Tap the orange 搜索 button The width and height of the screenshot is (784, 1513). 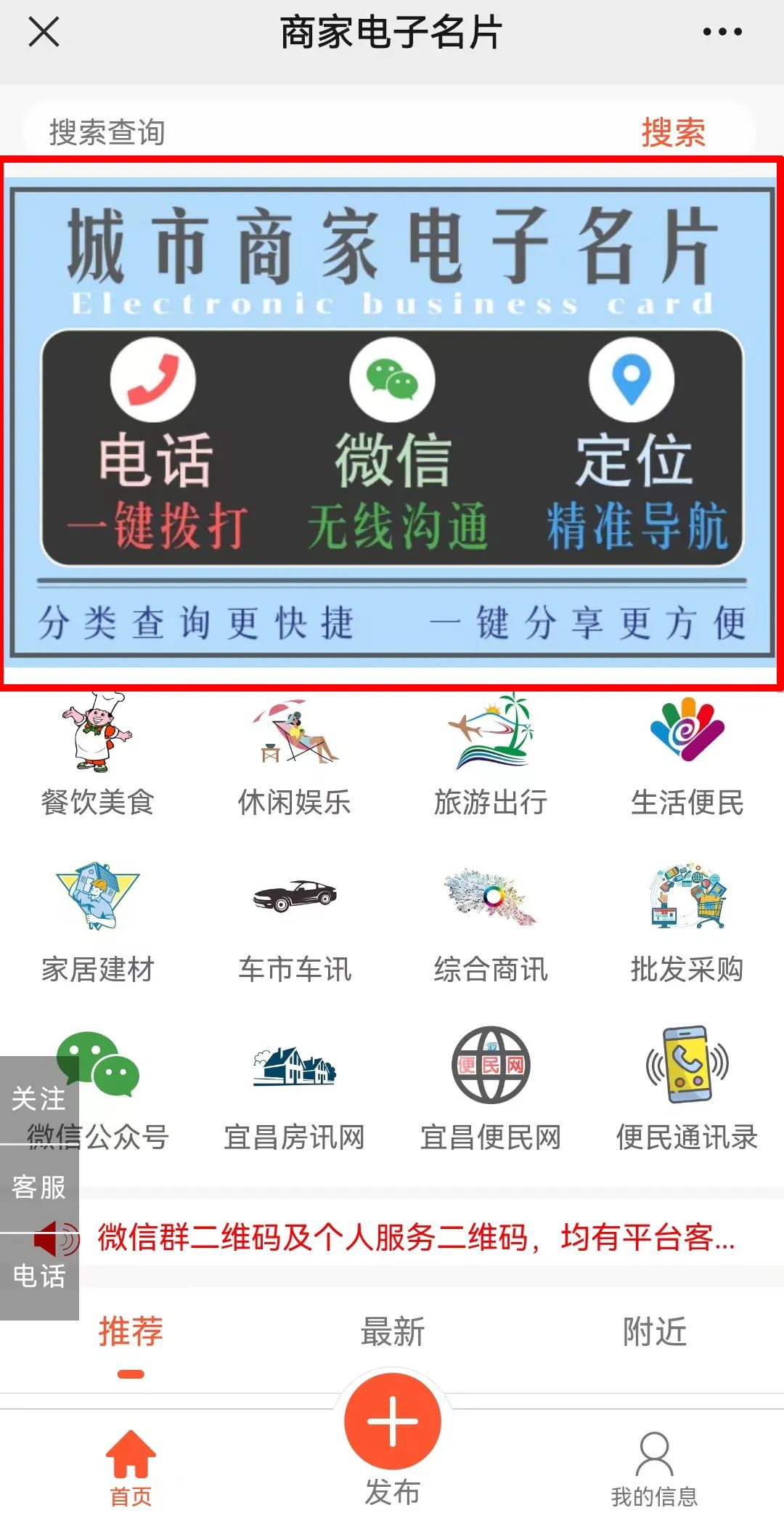tap(673, 132)
